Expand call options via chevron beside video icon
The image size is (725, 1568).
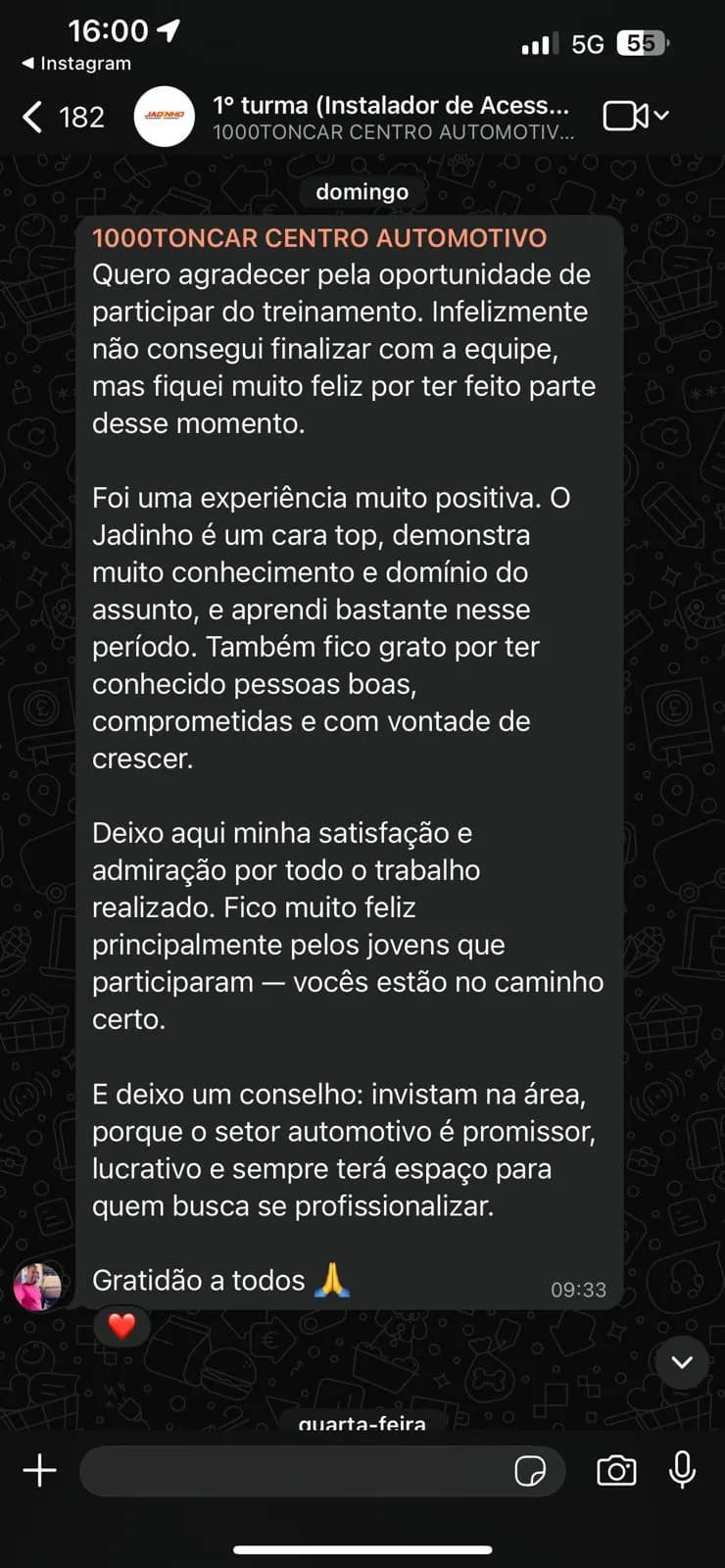662,116
